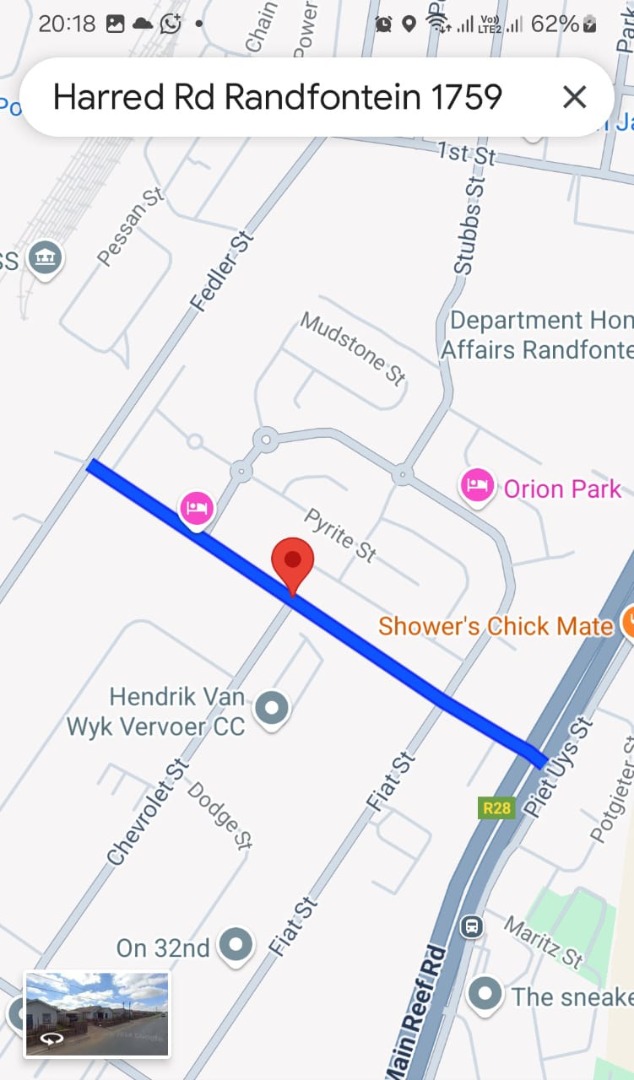The height and width of the screenshot is (1080, 634).
Task: Select the Department Home Affairs Randfontein label
Action: pyautogui.click(x=540, y=335)
